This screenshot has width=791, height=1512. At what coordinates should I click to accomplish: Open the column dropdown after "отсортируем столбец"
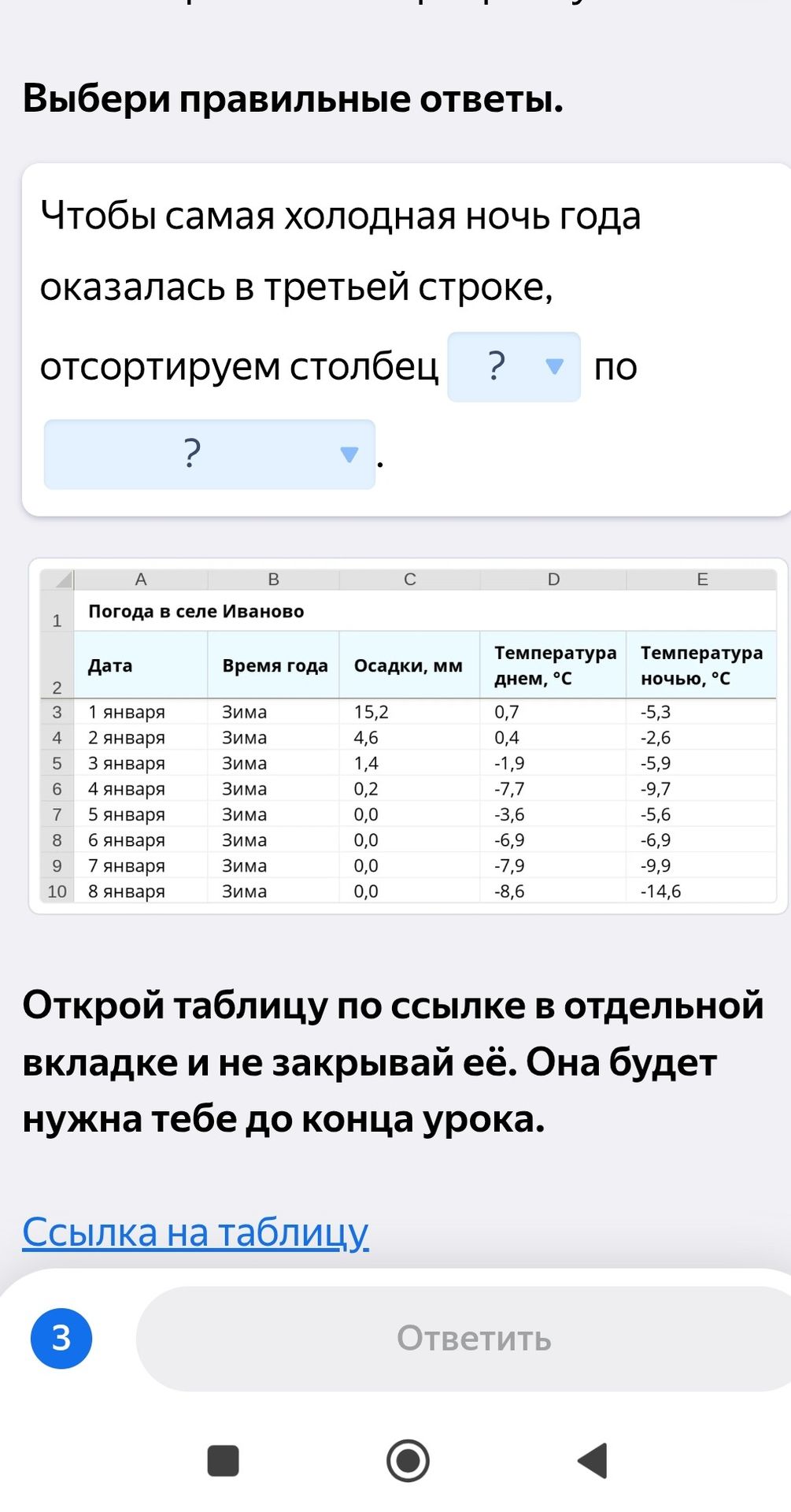point(514,367)
